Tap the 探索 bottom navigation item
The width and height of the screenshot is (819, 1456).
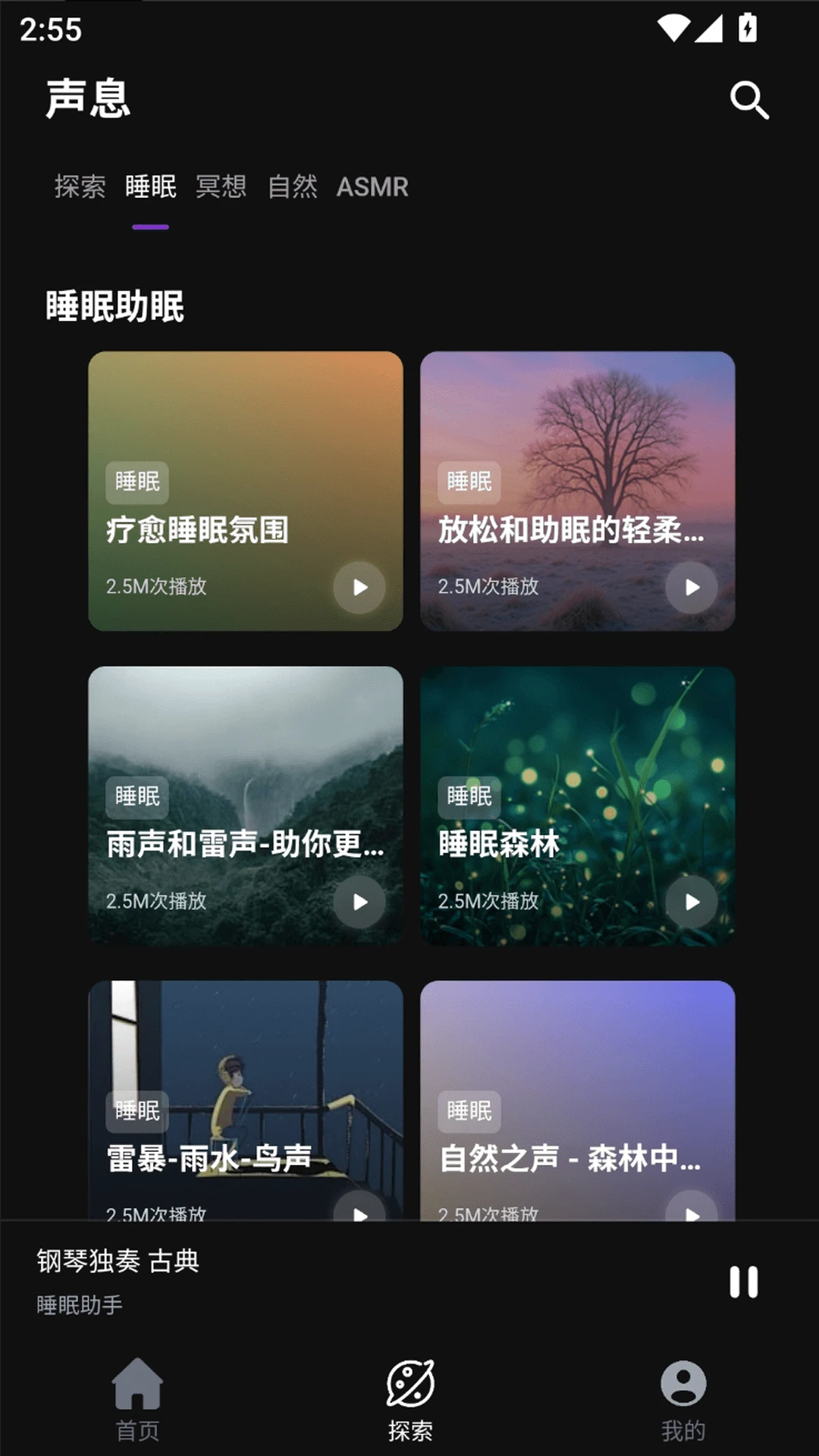click(x=409, y=1399)
